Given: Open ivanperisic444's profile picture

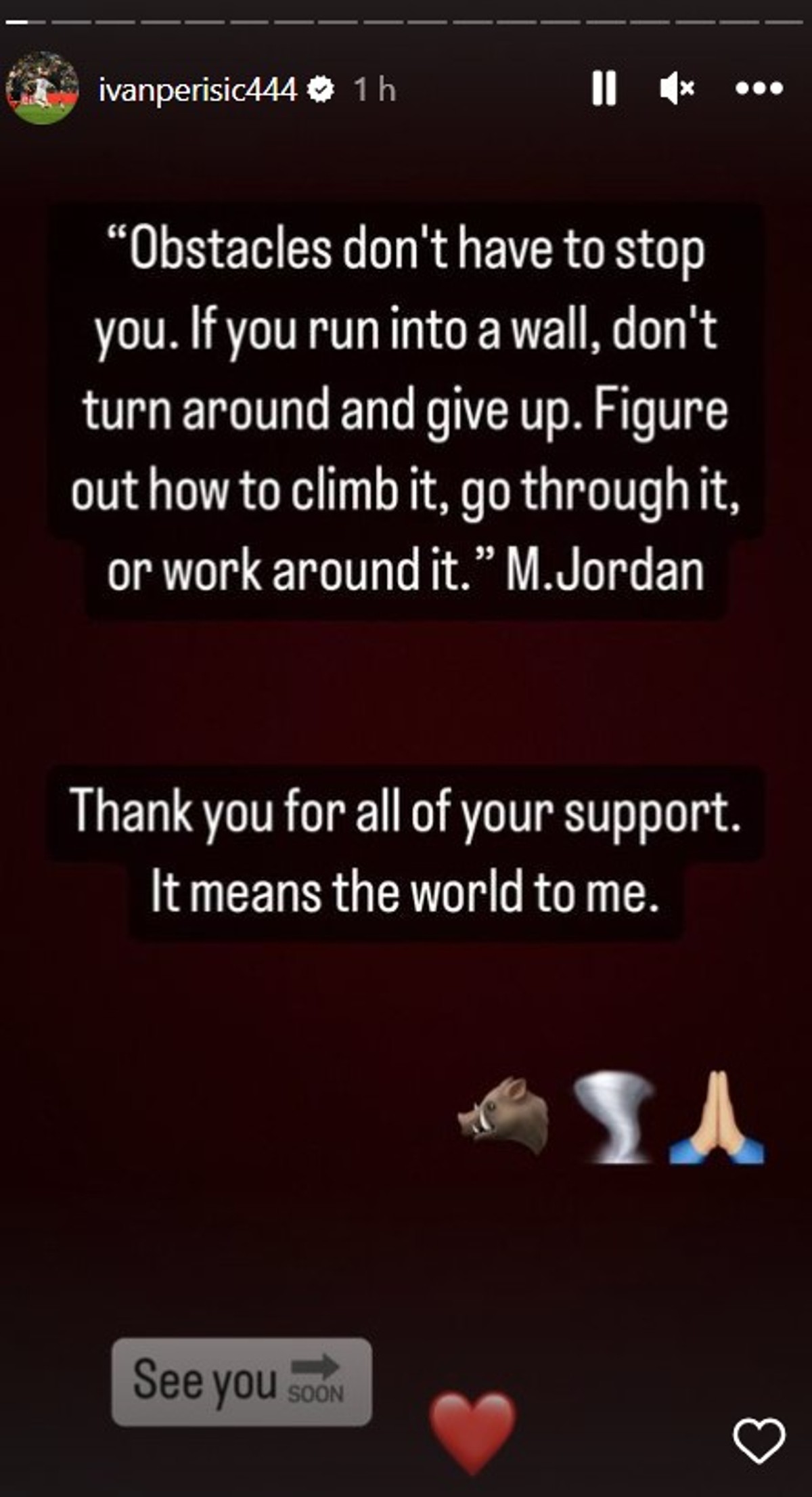Looking at the screenshot, I should tap(42, 89).
